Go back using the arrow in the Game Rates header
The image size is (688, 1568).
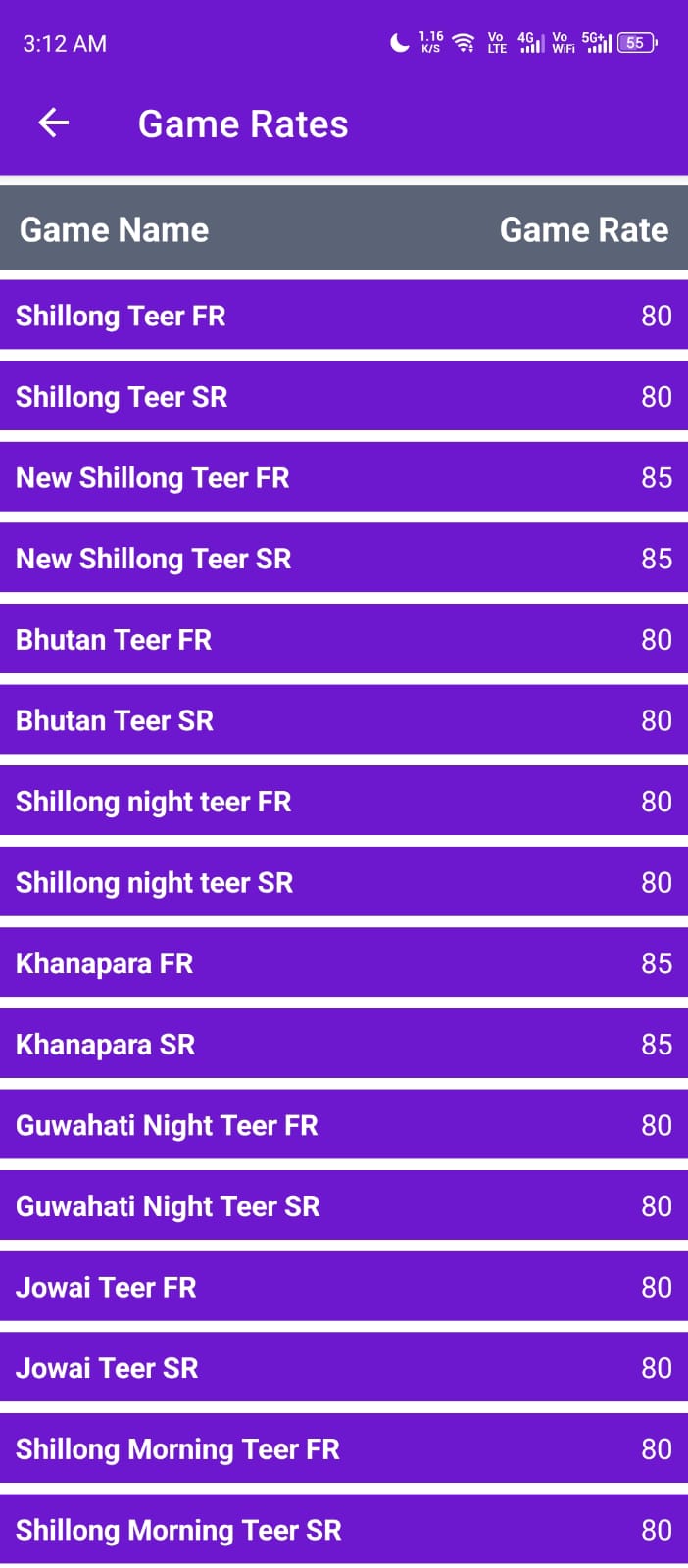53,123
